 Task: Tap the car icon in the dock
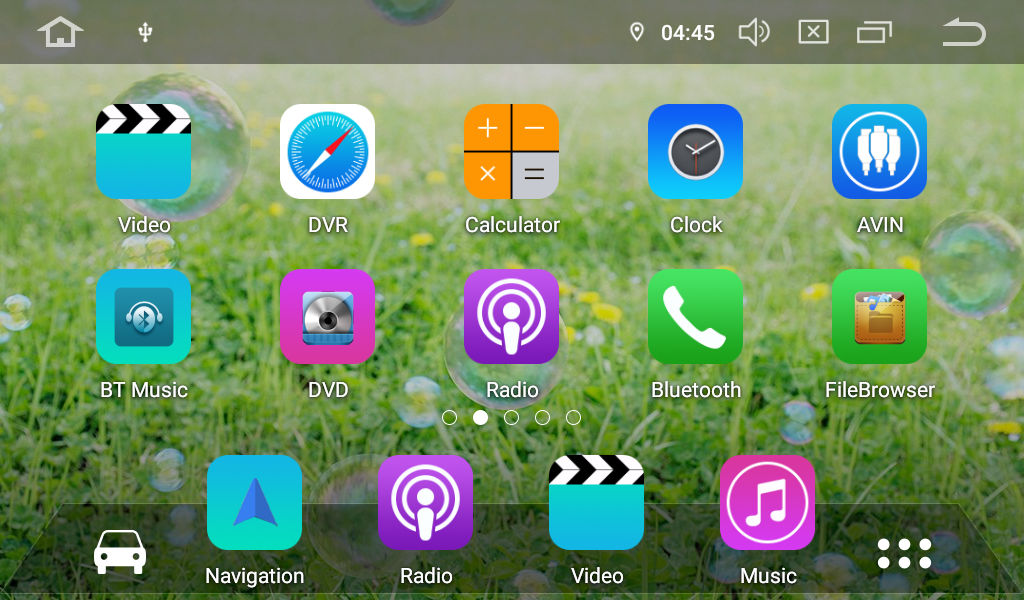point(120,552)
